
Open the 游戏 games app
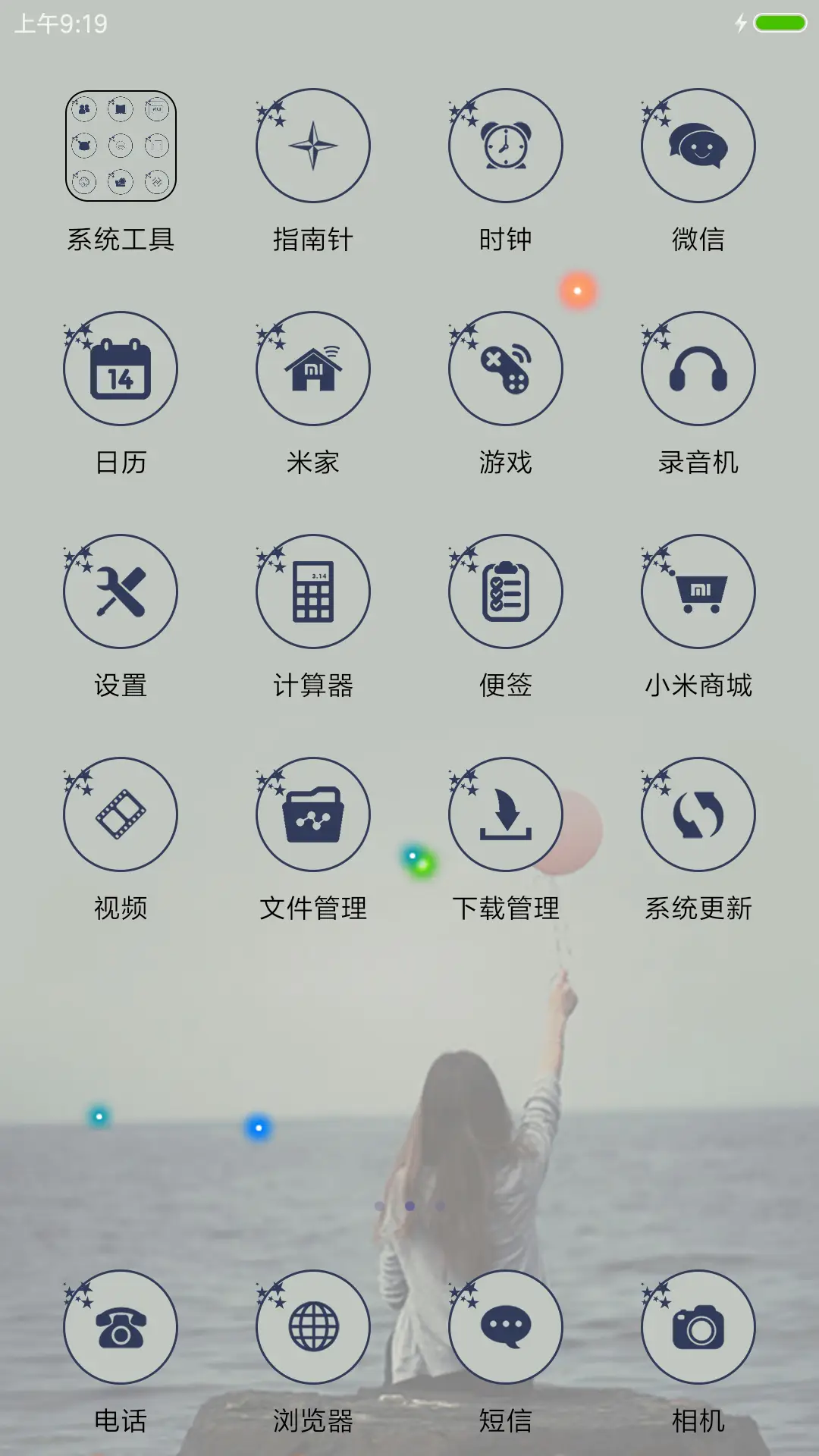point(505,368)
